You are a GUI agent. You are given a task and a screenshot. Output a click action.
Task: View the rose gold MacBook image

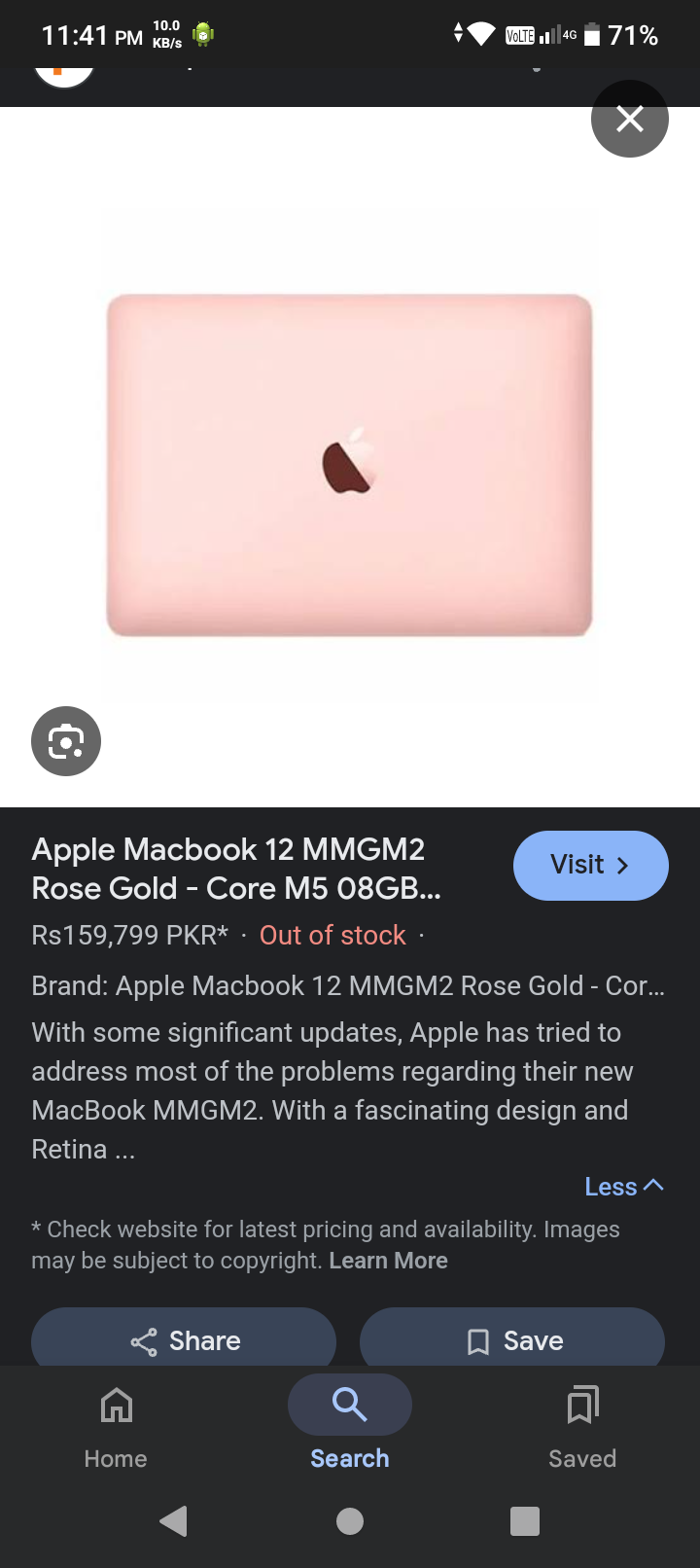click(x=349, y=465)
